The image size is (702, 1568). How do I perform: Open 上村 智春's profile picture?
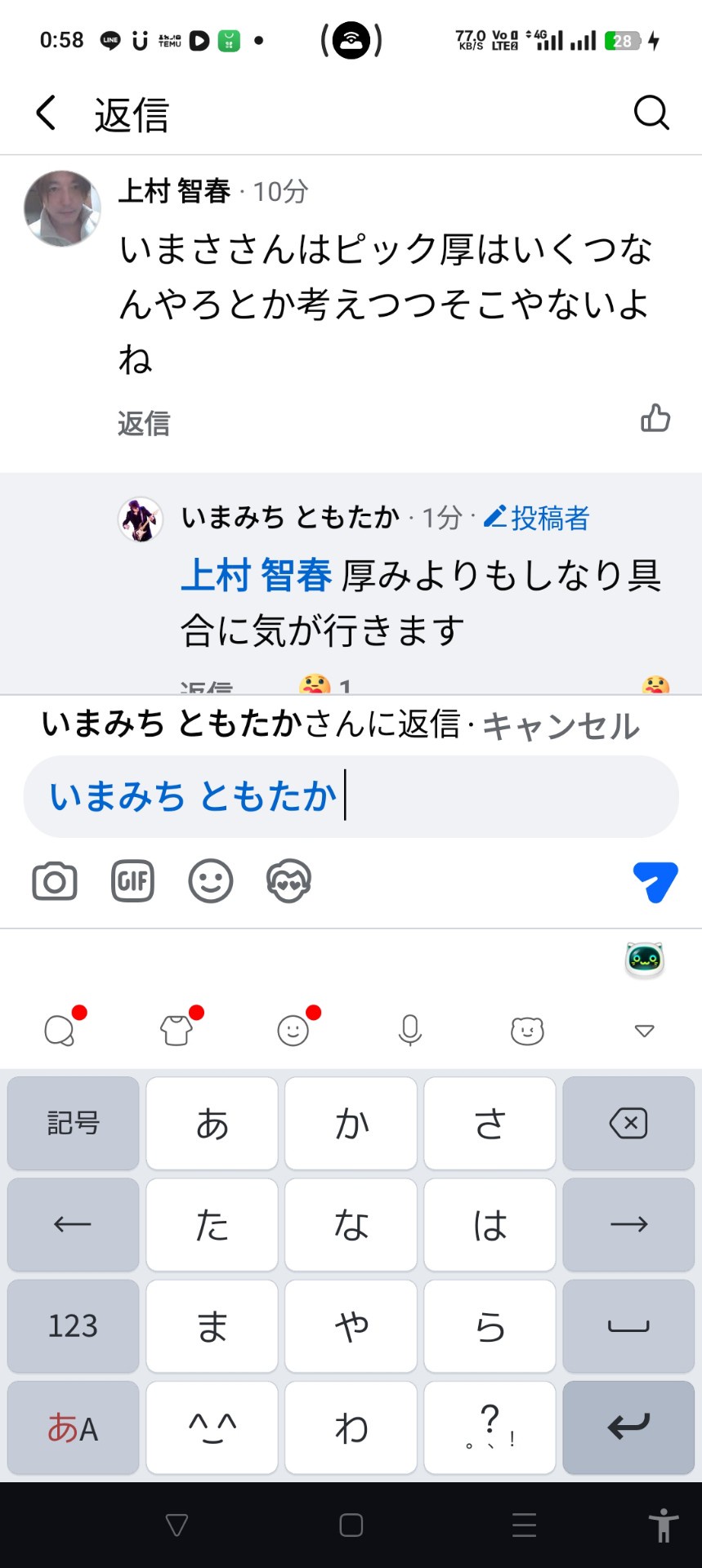[63, 208]
